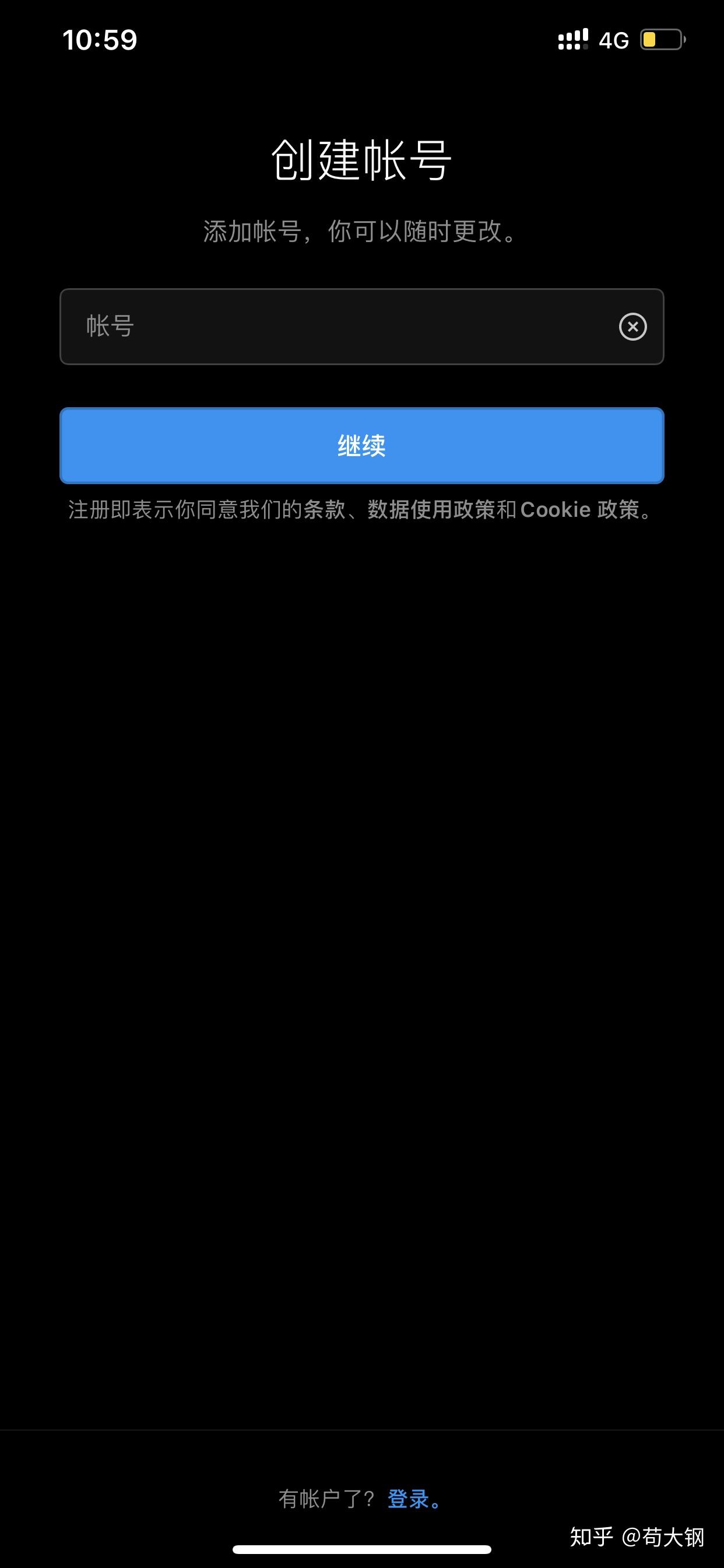
Task: Tap the 4G network indicator
Action: (614, 39)
